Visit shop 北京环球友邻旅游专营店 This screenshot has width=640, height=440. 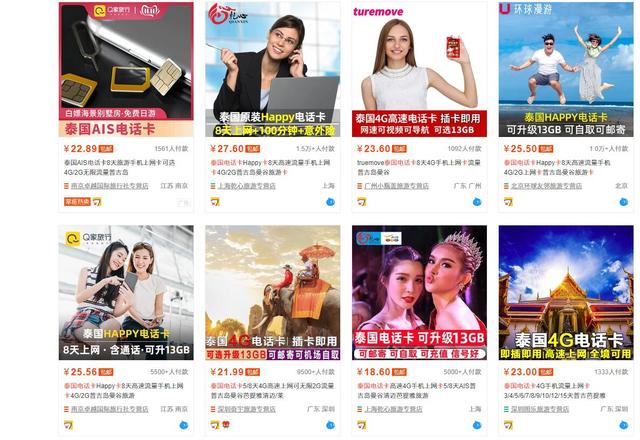544,185
